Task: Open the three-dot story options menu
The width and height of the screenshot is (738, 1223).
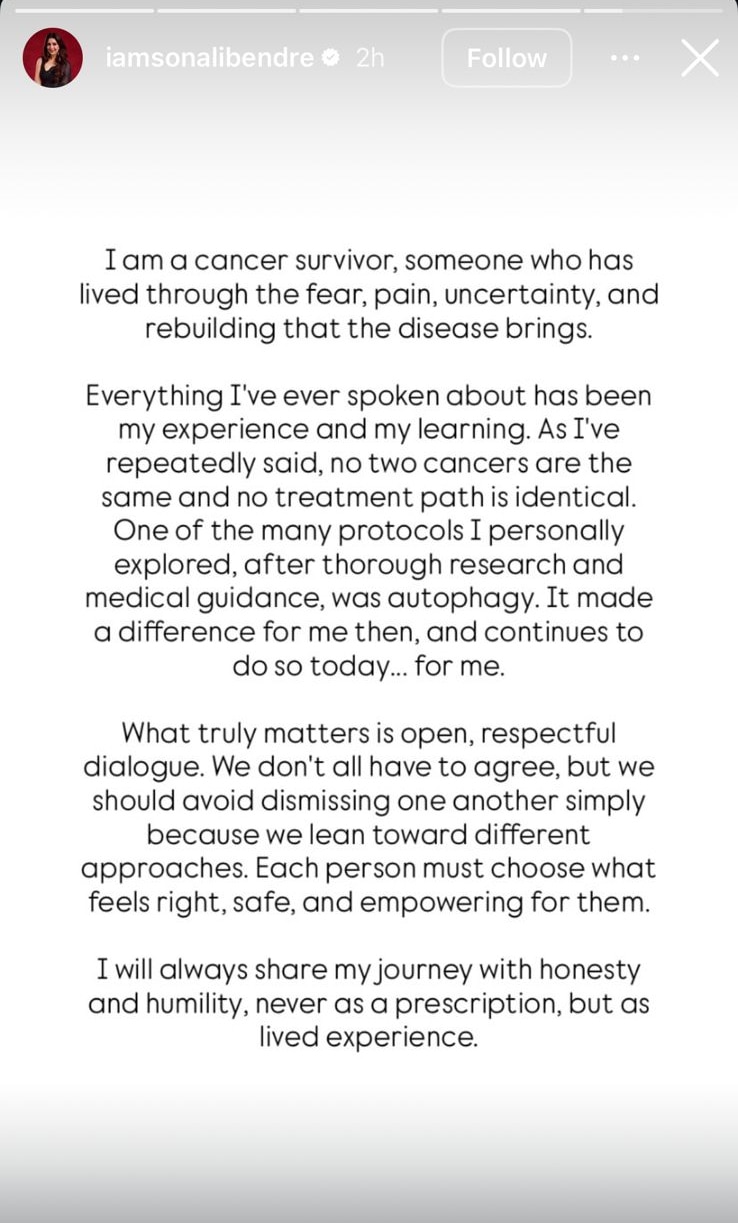Action: tap(625, 58)
